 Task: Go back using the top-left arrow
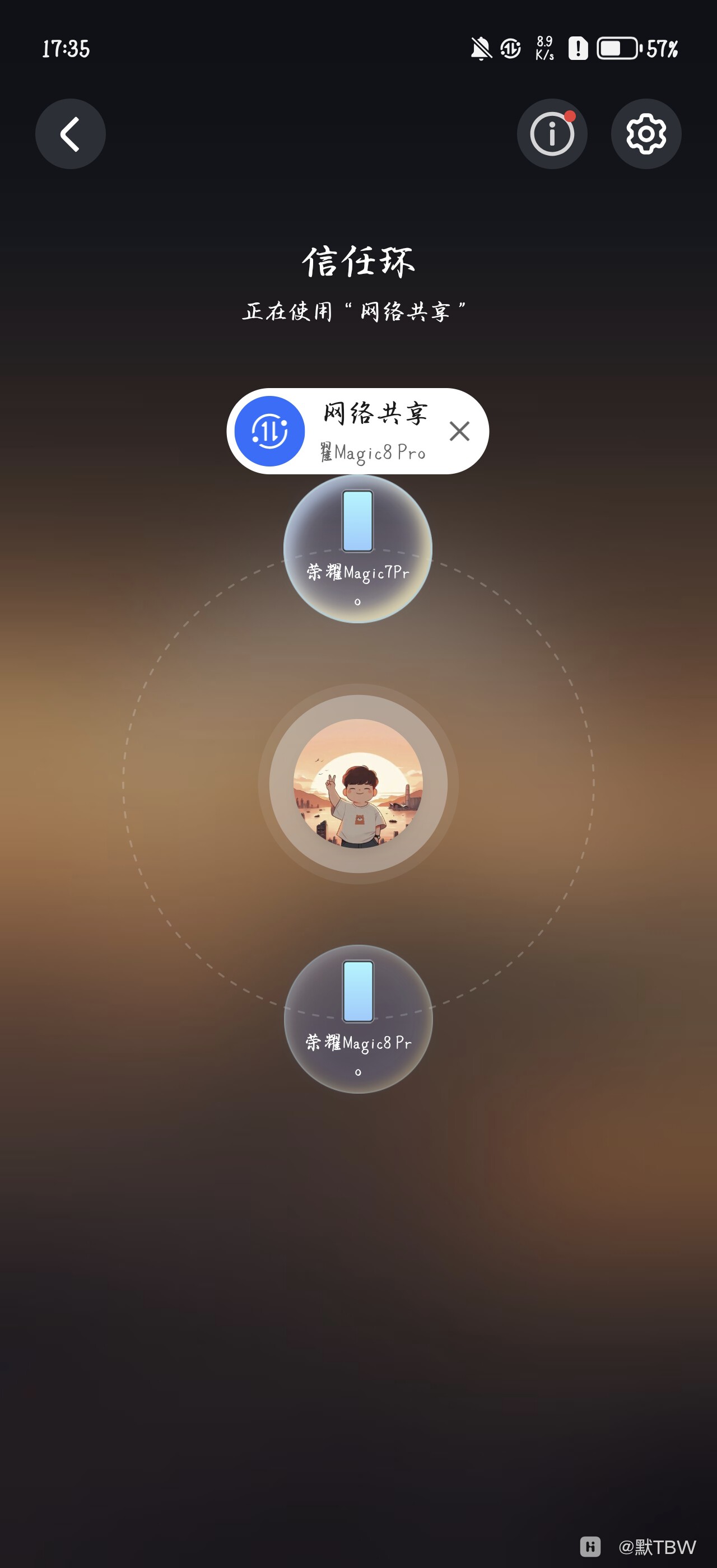pos(70,134)
